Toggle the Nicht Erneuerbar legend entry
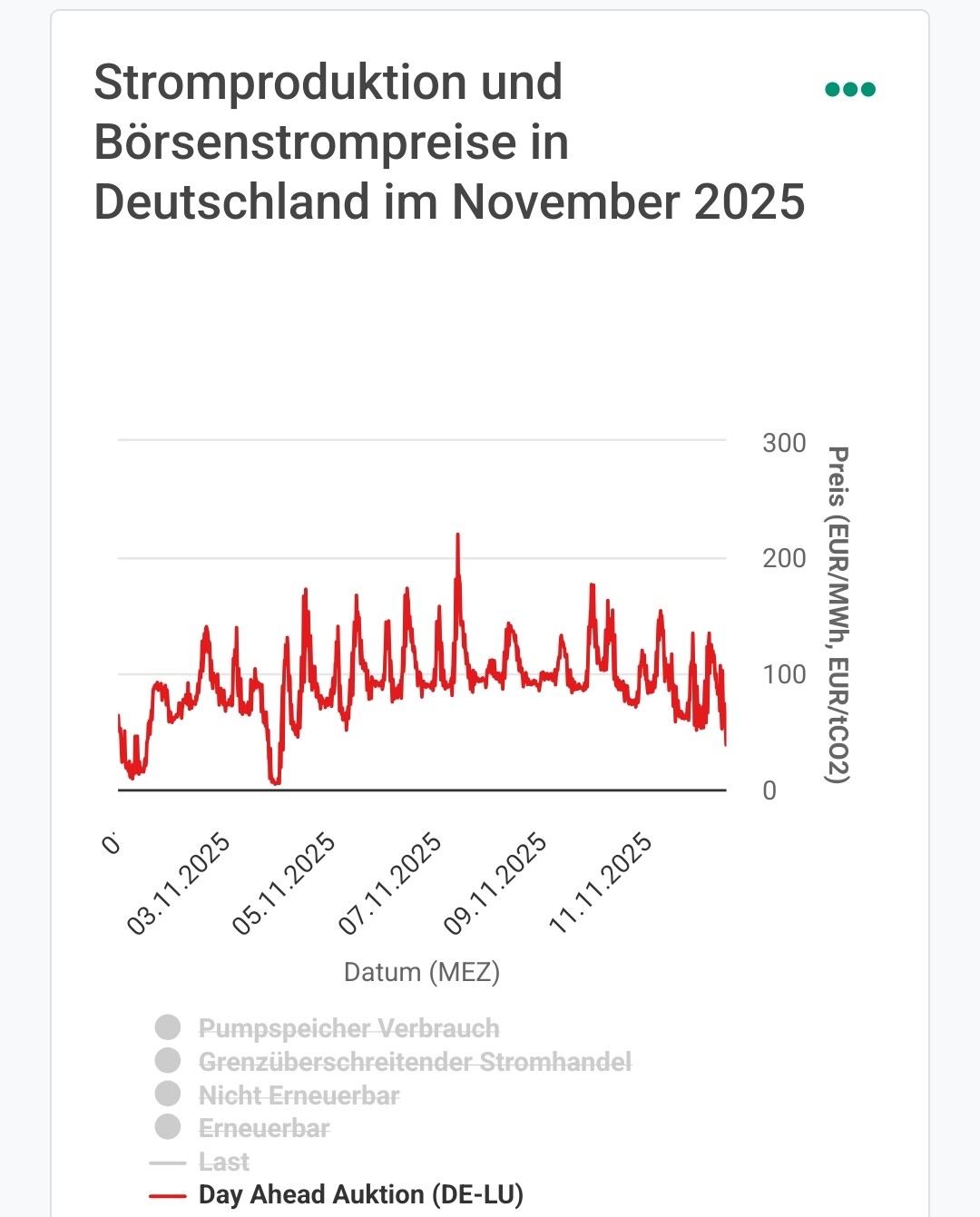Screen dimensions: 980x1217 pos(299,1095)
